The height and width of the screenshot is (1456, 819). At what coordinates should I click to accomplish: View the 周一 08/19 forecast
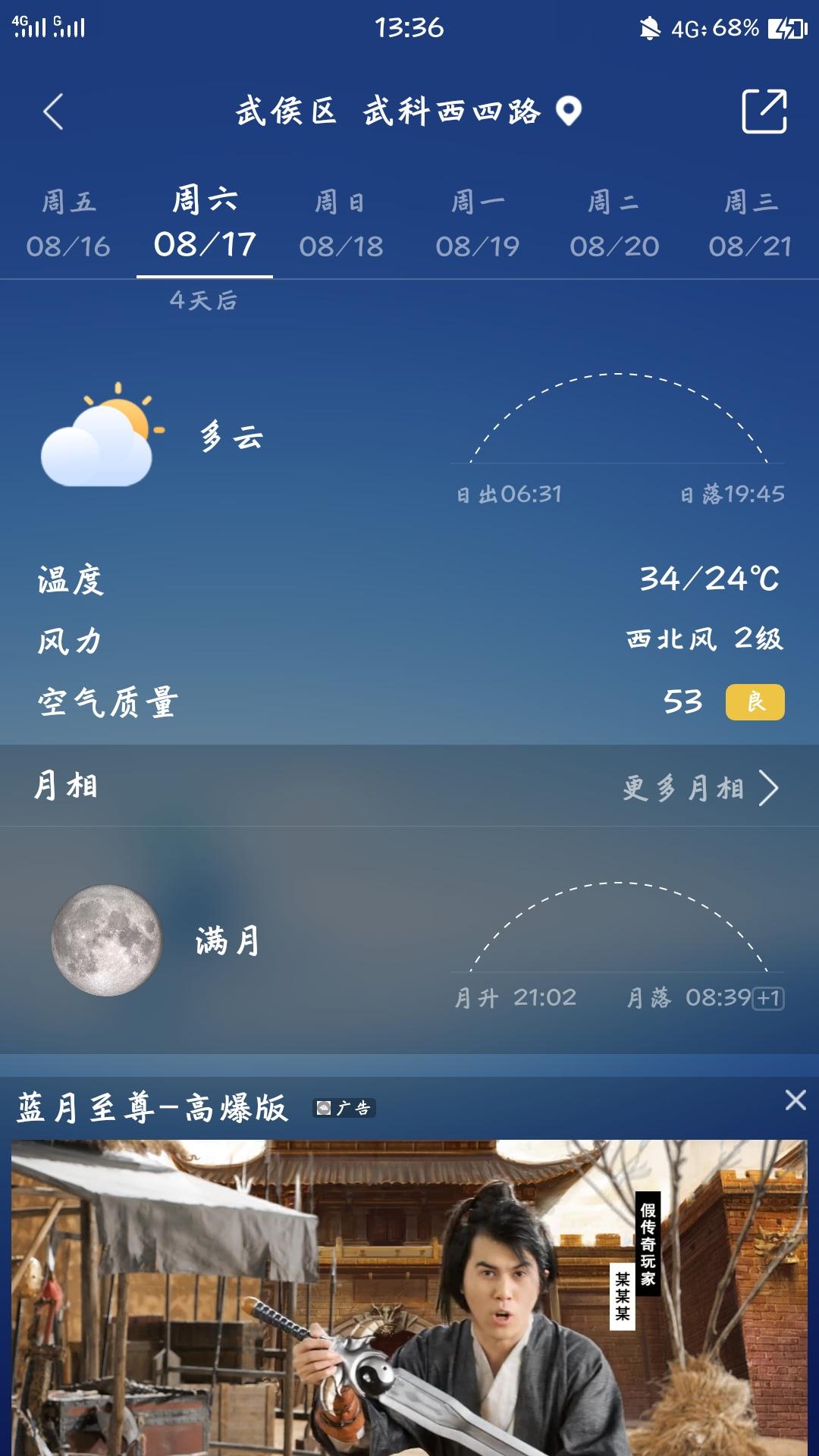478,224
